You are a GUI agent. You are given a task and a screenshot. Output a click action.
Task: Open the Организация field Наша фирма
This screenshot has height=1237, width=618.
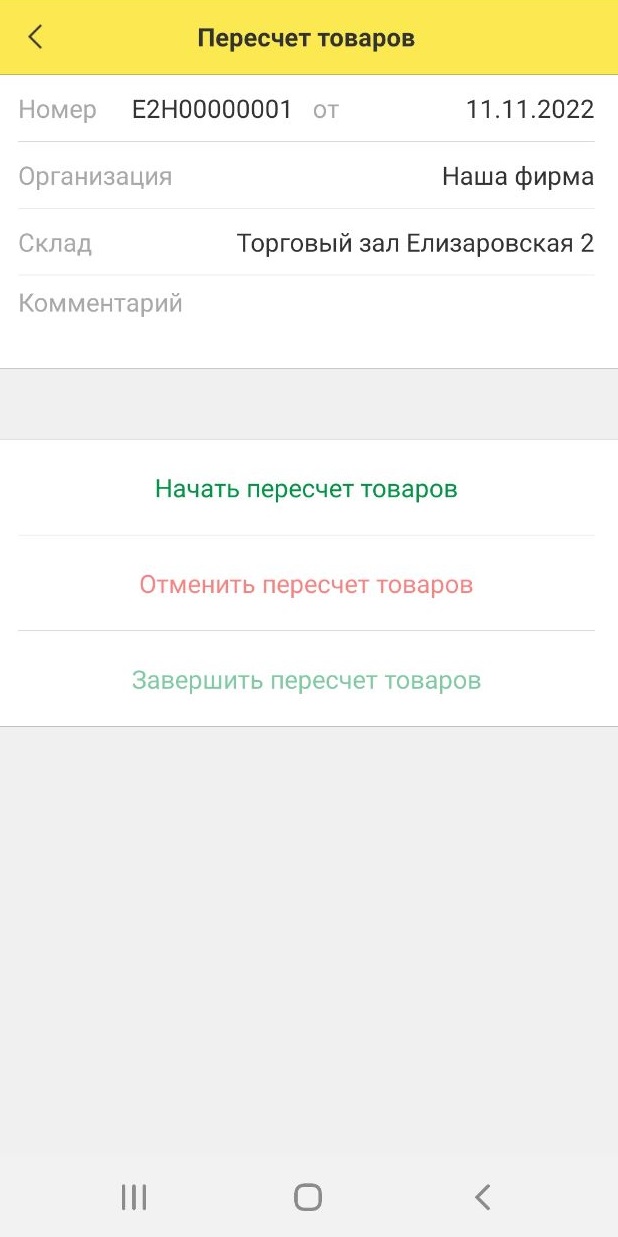(x=306, y=177)
